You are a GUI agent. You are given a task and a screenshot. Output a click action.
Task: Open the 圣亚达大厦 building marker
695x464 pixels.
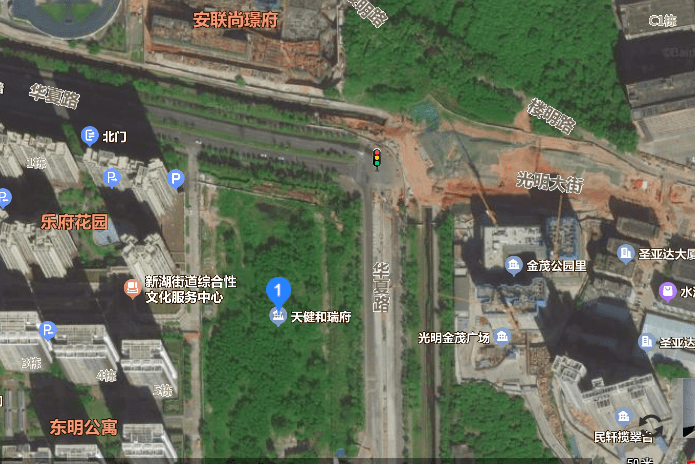(x=626, y=254)
